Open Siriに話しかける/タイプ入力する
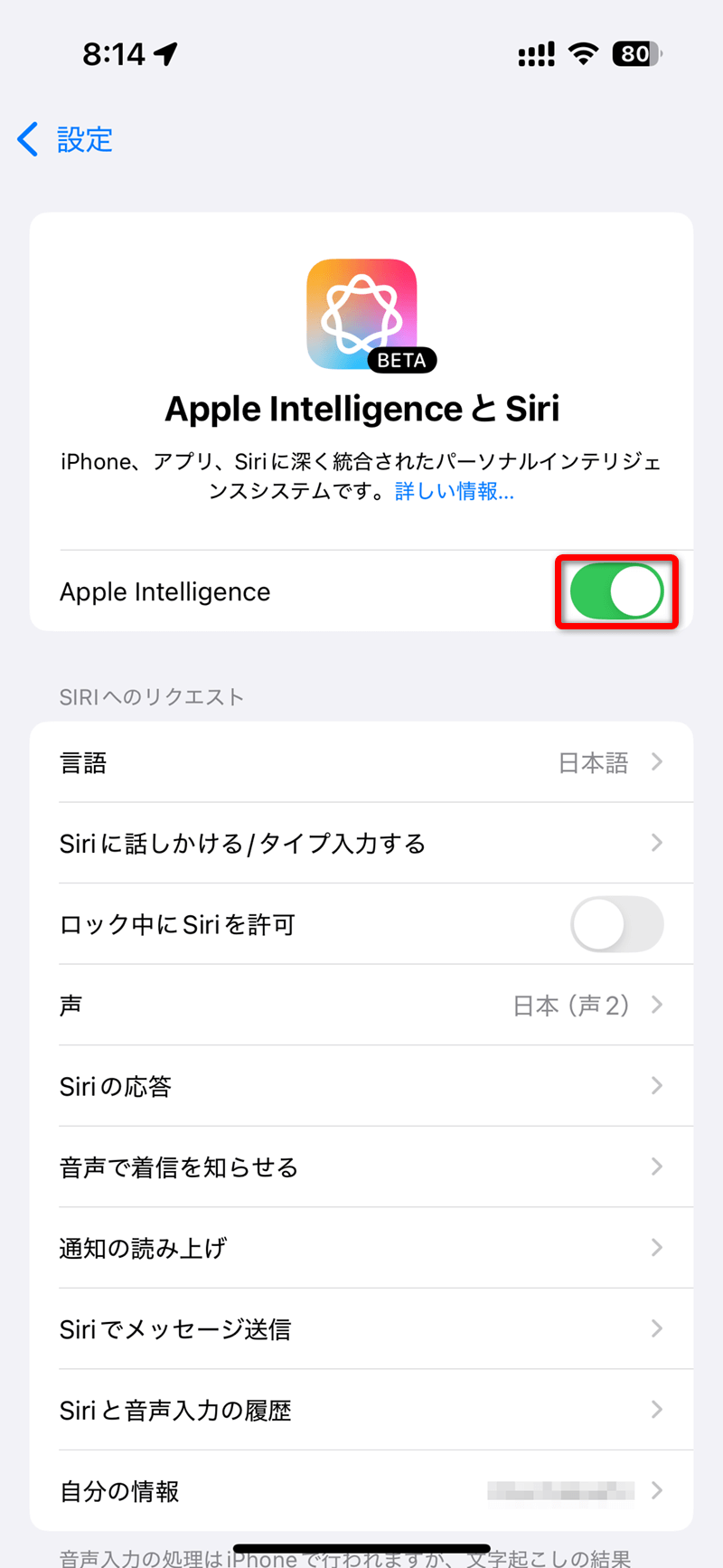Image resolution: width=723 pixels, height=1568 pixels. (361, 843)
